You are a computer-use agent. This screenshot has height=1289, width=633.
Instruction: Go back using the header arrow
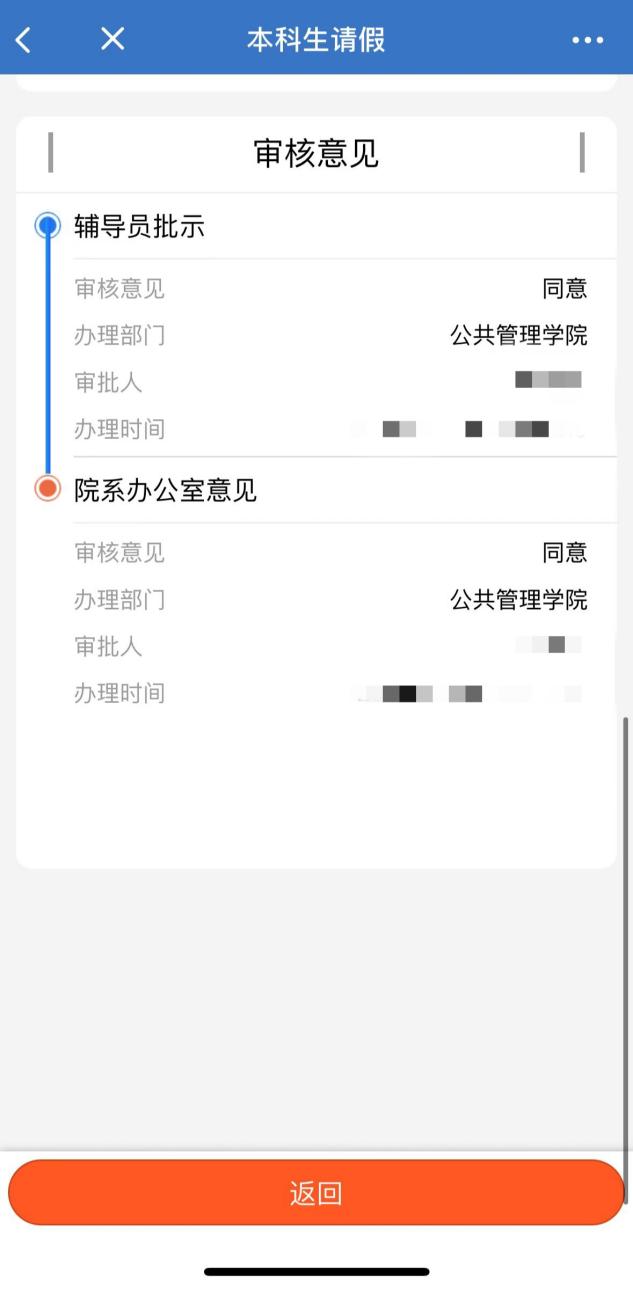coord(24,40)
